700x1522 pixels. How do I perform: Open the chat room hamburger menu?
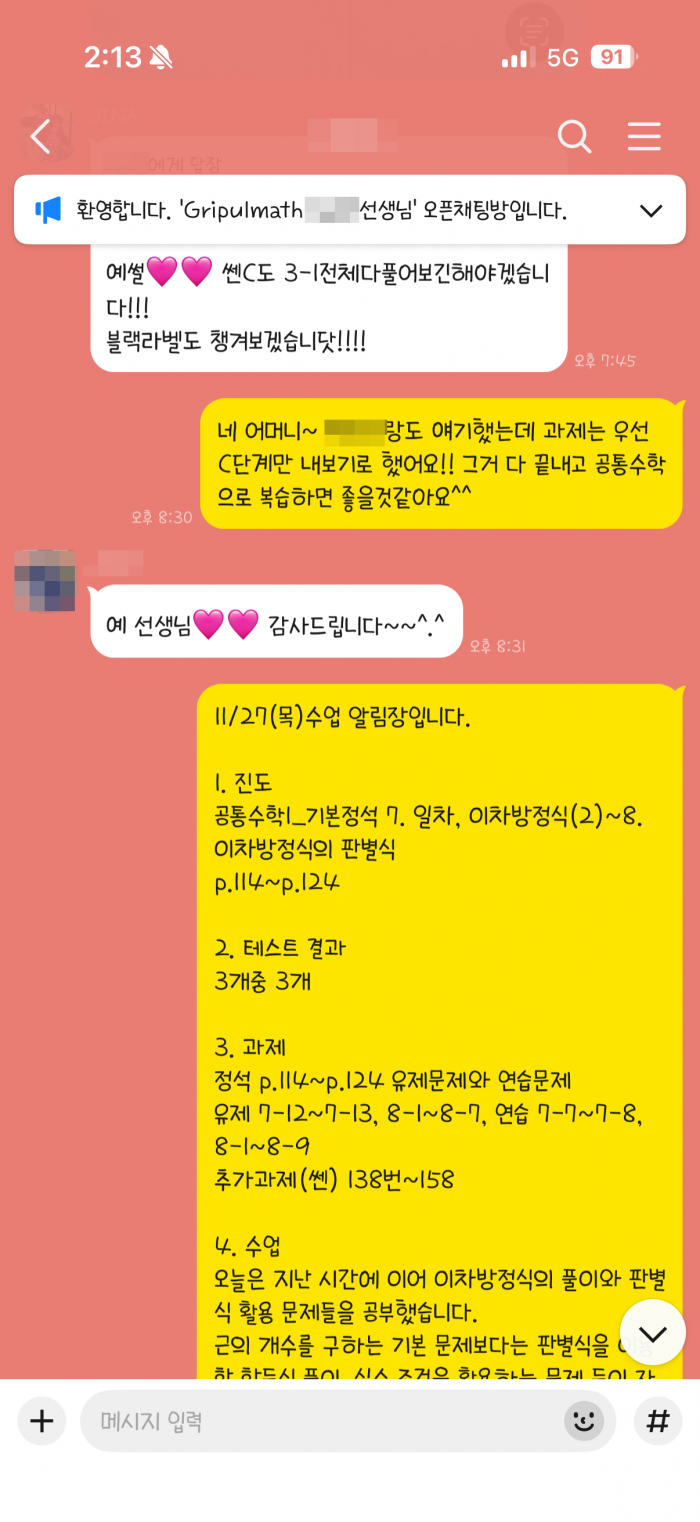click(644, 136)
